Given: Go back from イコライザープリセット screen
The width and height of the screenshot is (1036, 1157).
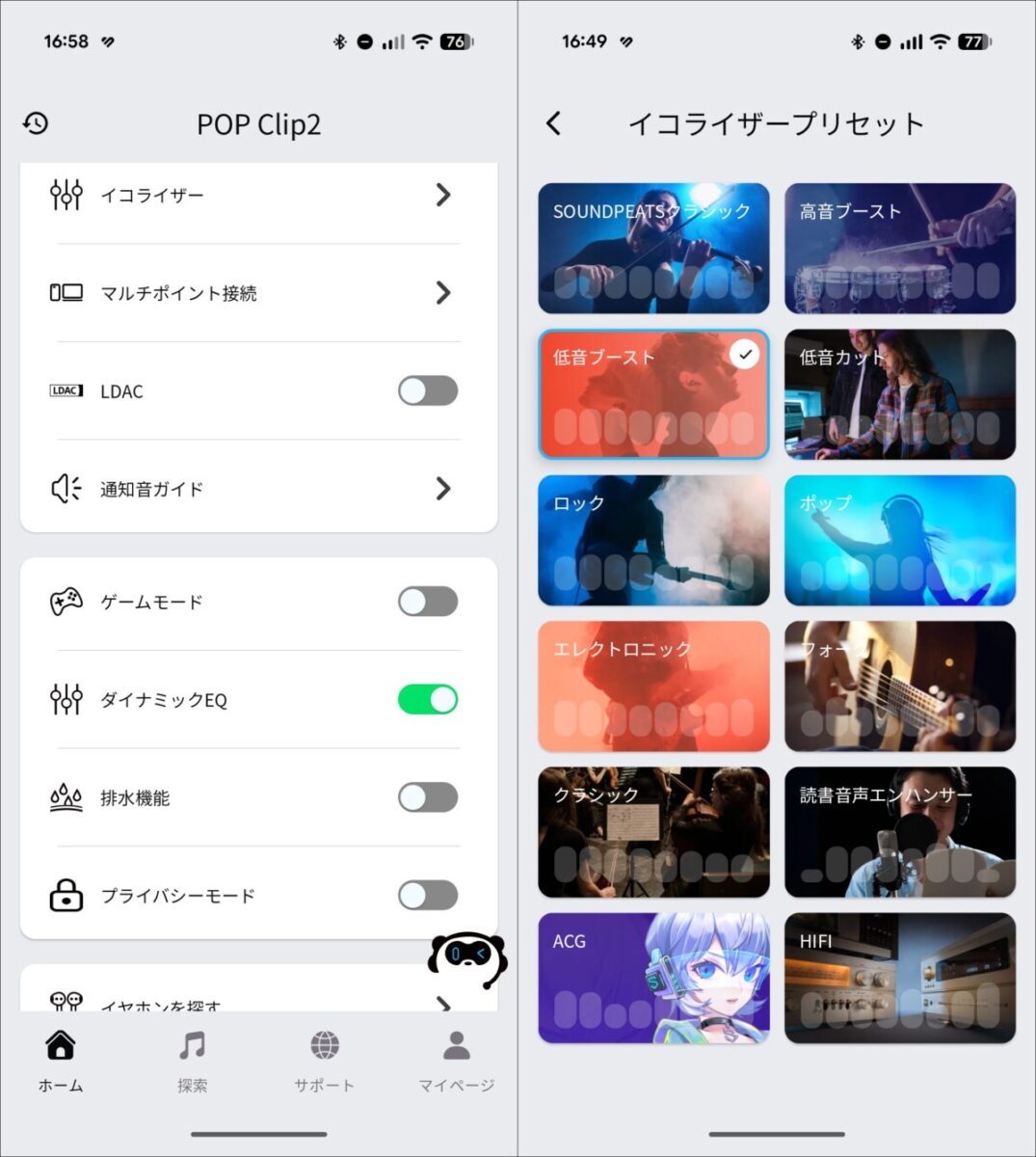Looking at the screenshot, I should [554, 123].
